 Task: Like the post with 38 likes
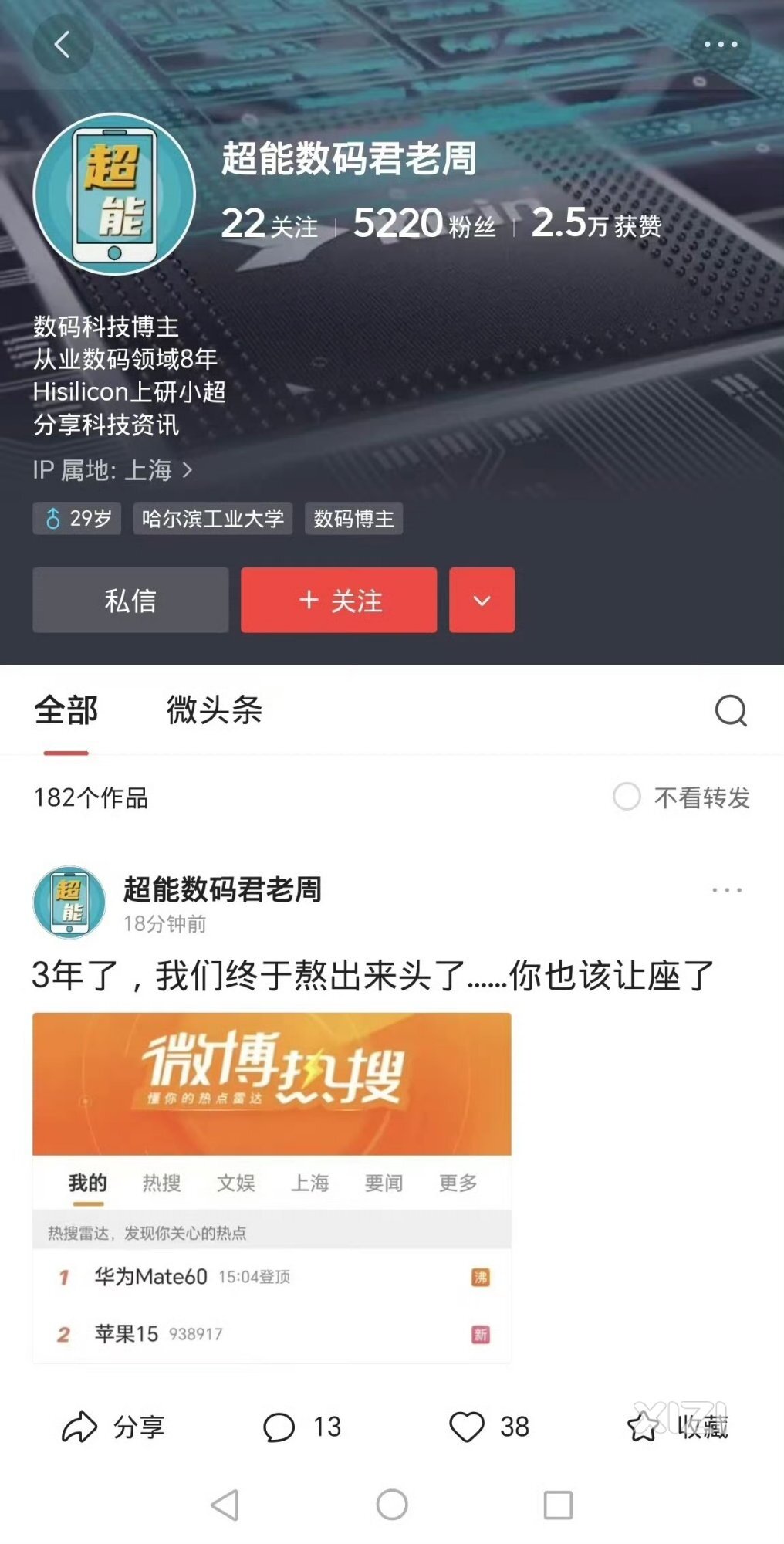point(488,1427)
